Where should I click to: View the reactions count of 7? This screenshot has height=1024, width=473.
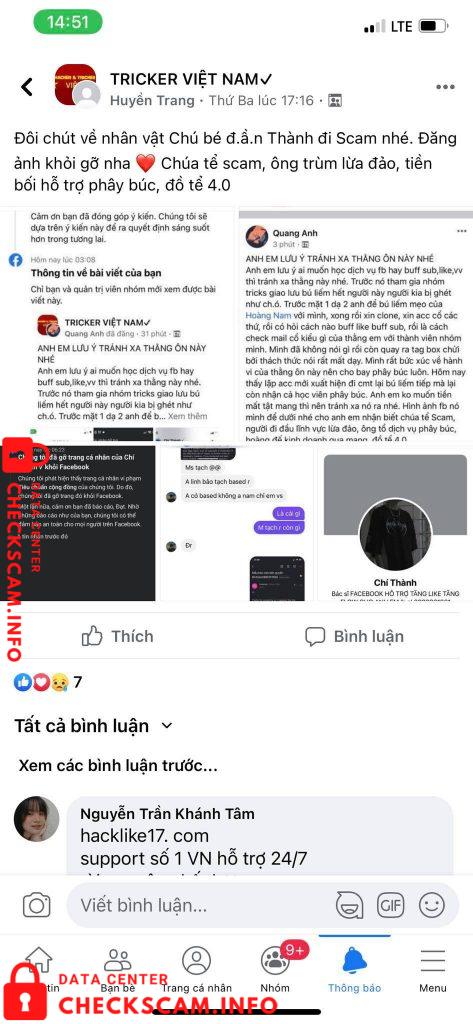(x=48, y=682)
